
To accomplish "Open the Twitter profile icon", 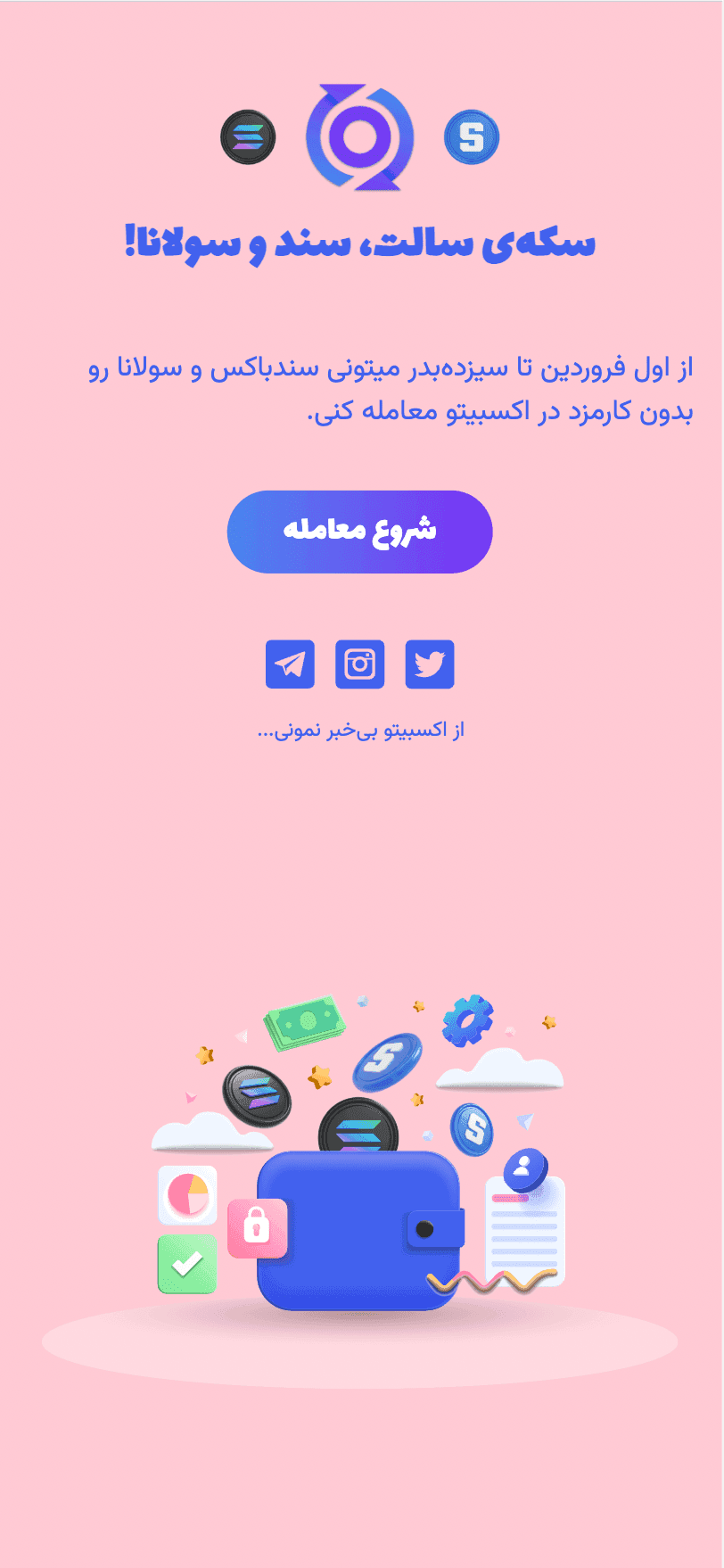I will pyautogui.click(x=429, y=664).
